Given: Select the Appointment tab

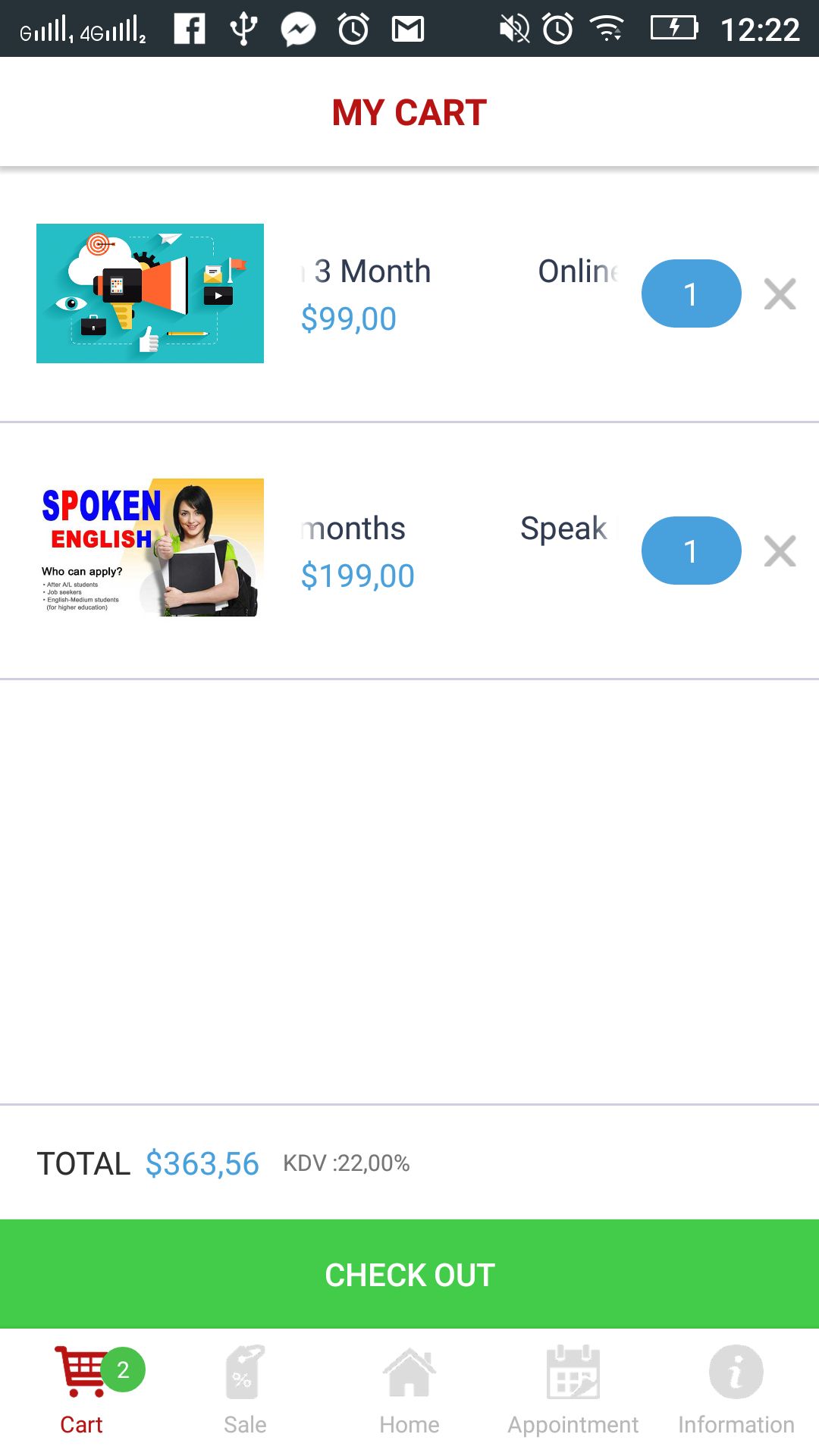Looking at the screenshot, I should (573, 1392).
